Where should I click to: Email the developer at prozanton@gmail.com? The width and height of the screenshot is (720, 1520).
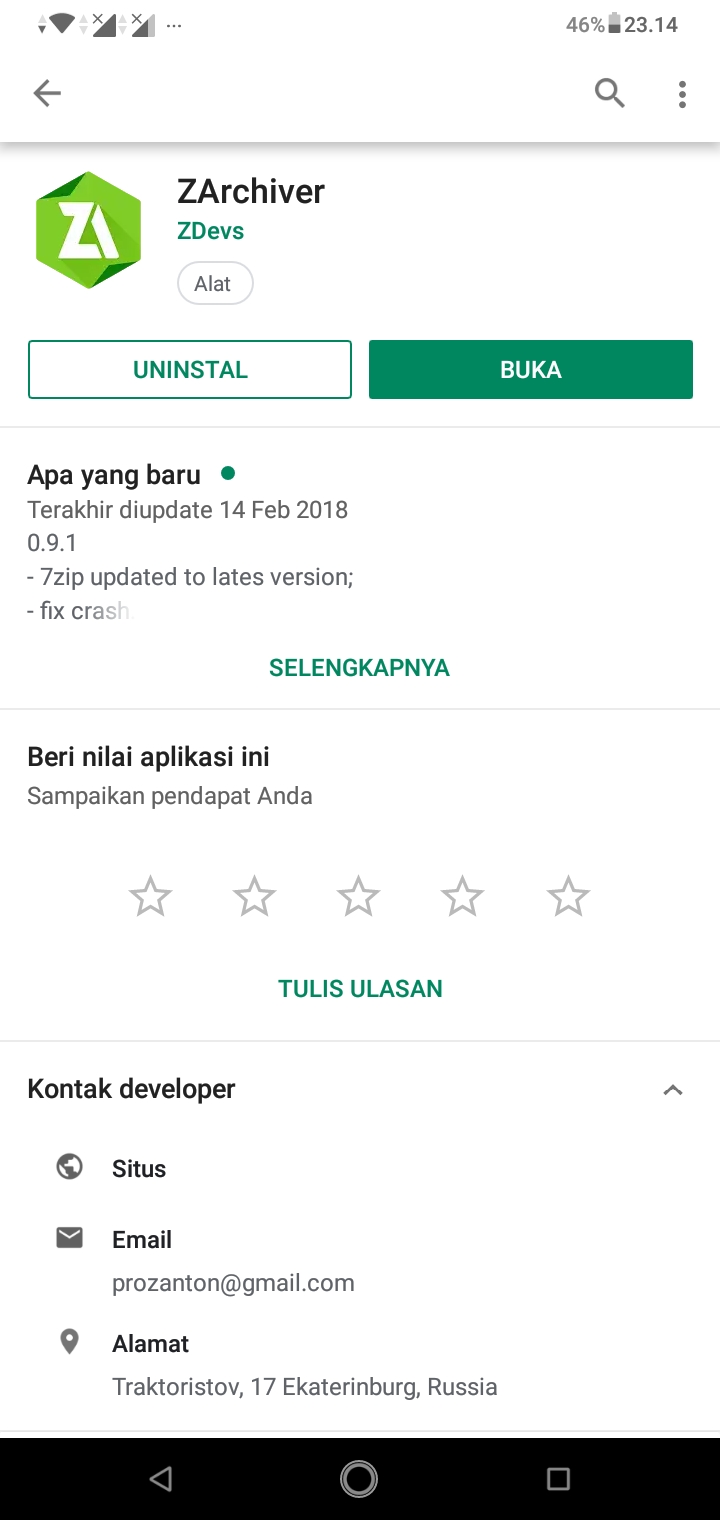click(232, 1282)
